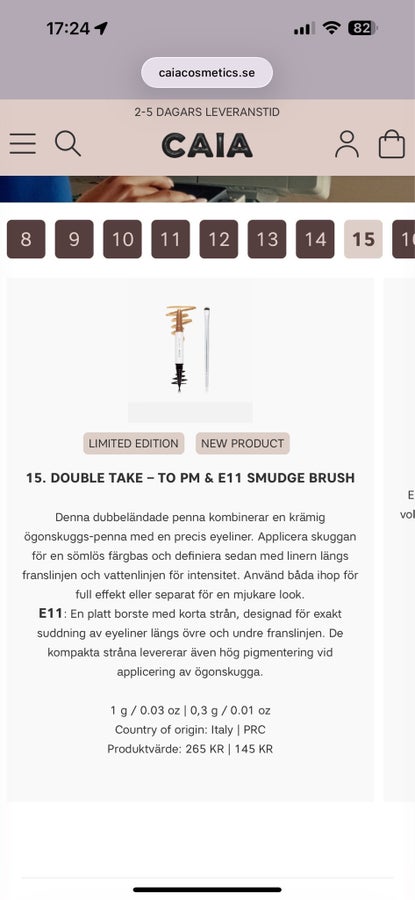Viewport: 415px width, 900px height.
Task: Select calendar day 8
Action: click(x=26, y=239)
